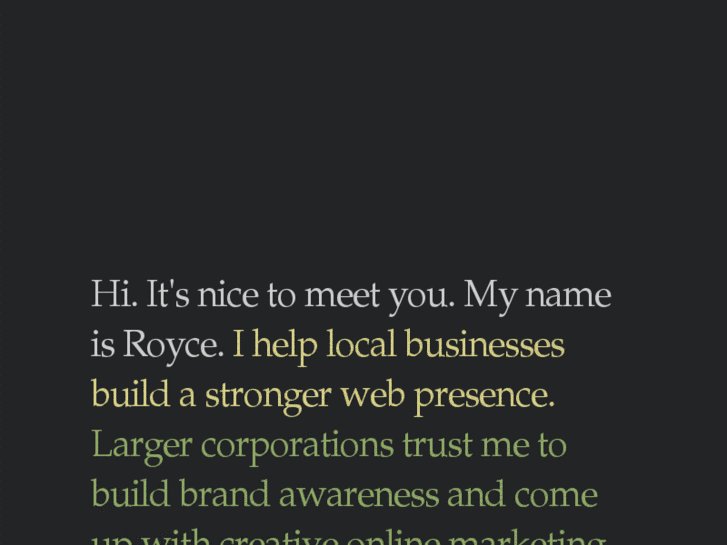727x545 pixels.
Task: Open the green 'Larger corporations trust me' link
Action: tap(328, 445)
